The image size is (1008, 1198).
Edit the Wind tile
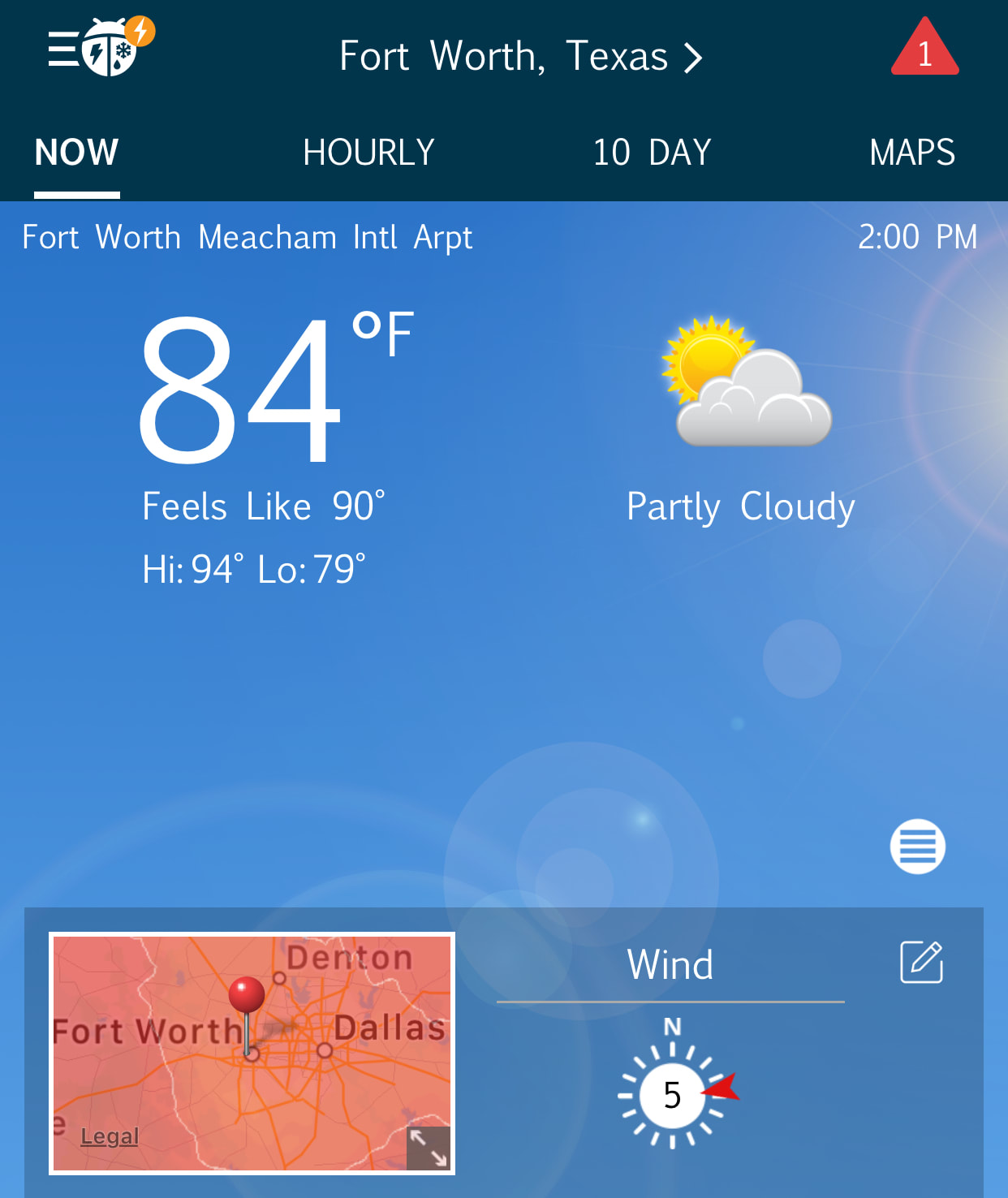click(921, 963)
